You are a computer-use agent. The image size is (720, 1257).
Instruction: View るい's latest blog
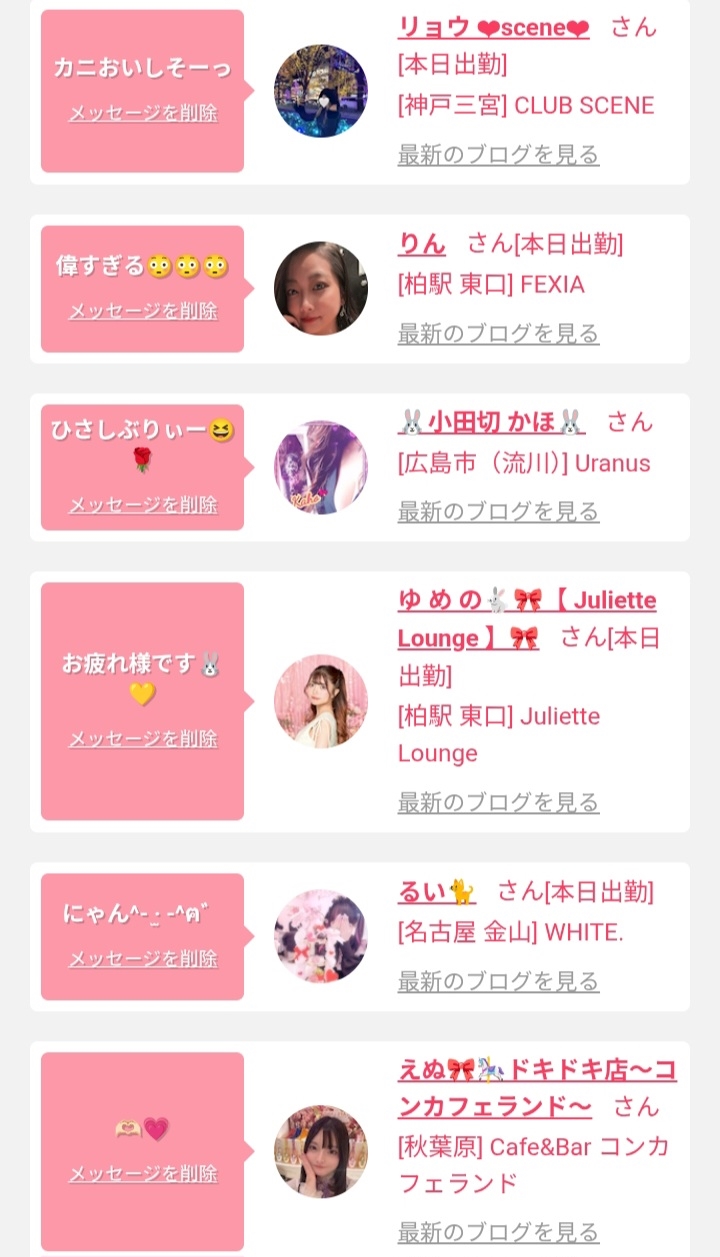pos(498,982)
